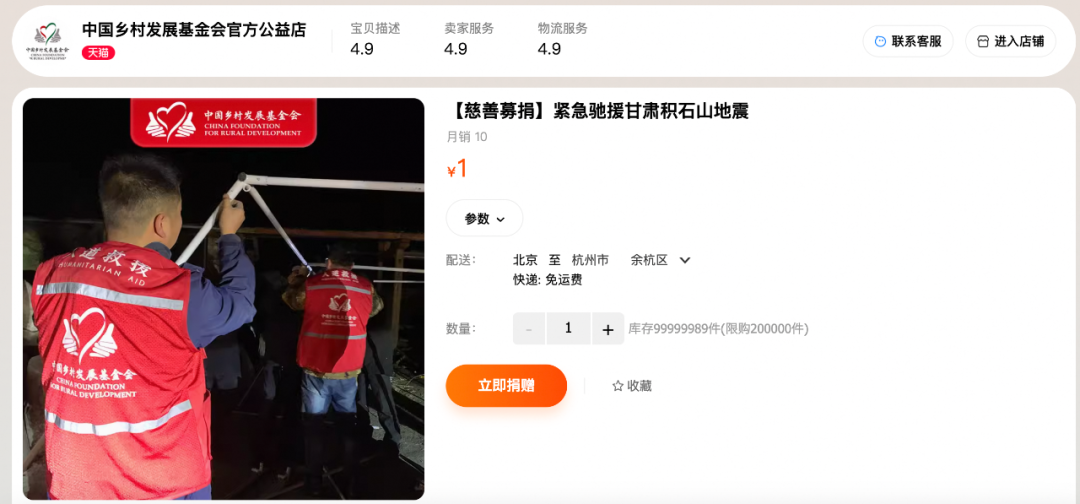Open 中国乡村发展基金会官方公益店 store name
Viewport: 1080px width, 504px height.
point(194,29)
